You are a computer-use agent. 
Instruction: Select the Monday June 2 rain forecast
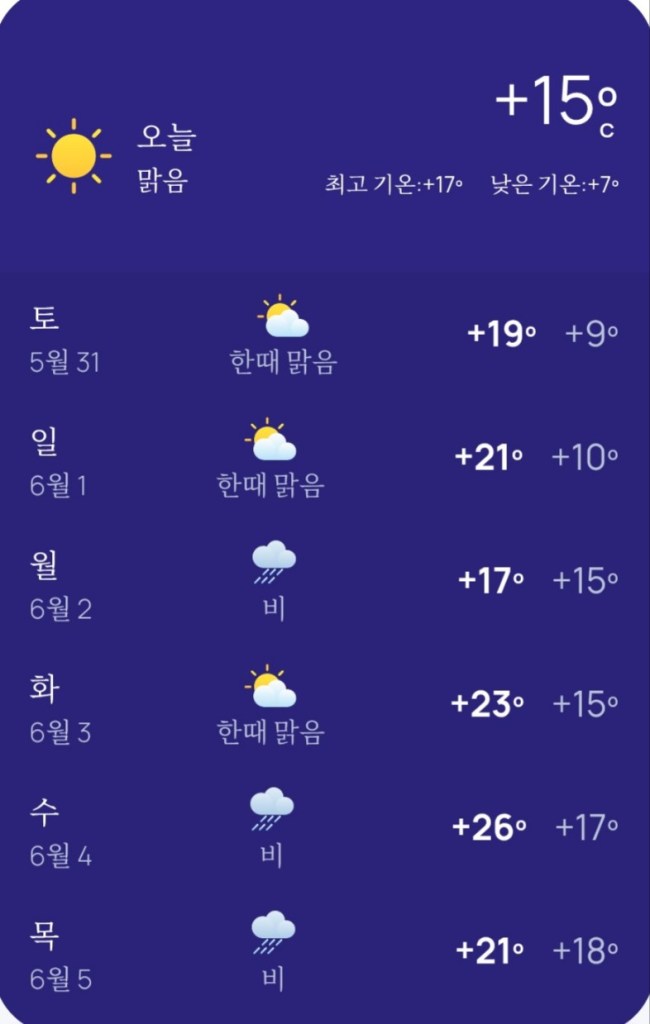(x=325, y=584)
